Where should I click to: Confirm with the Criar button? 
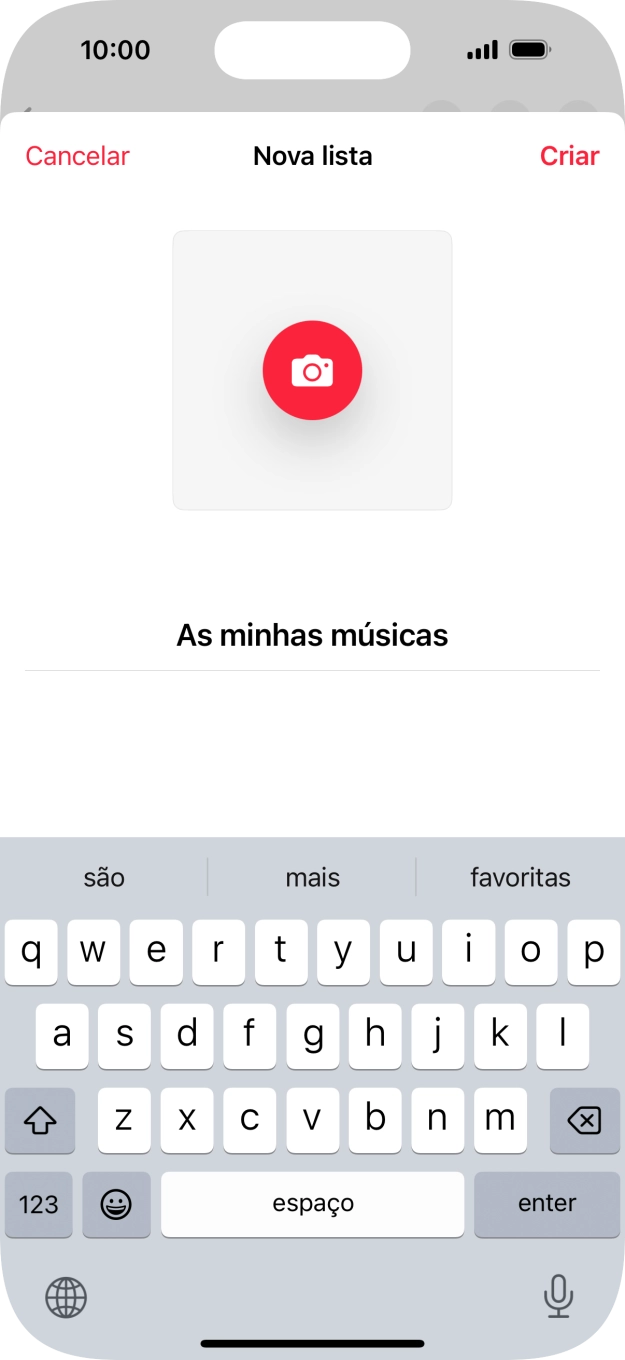tap(569, 156)
